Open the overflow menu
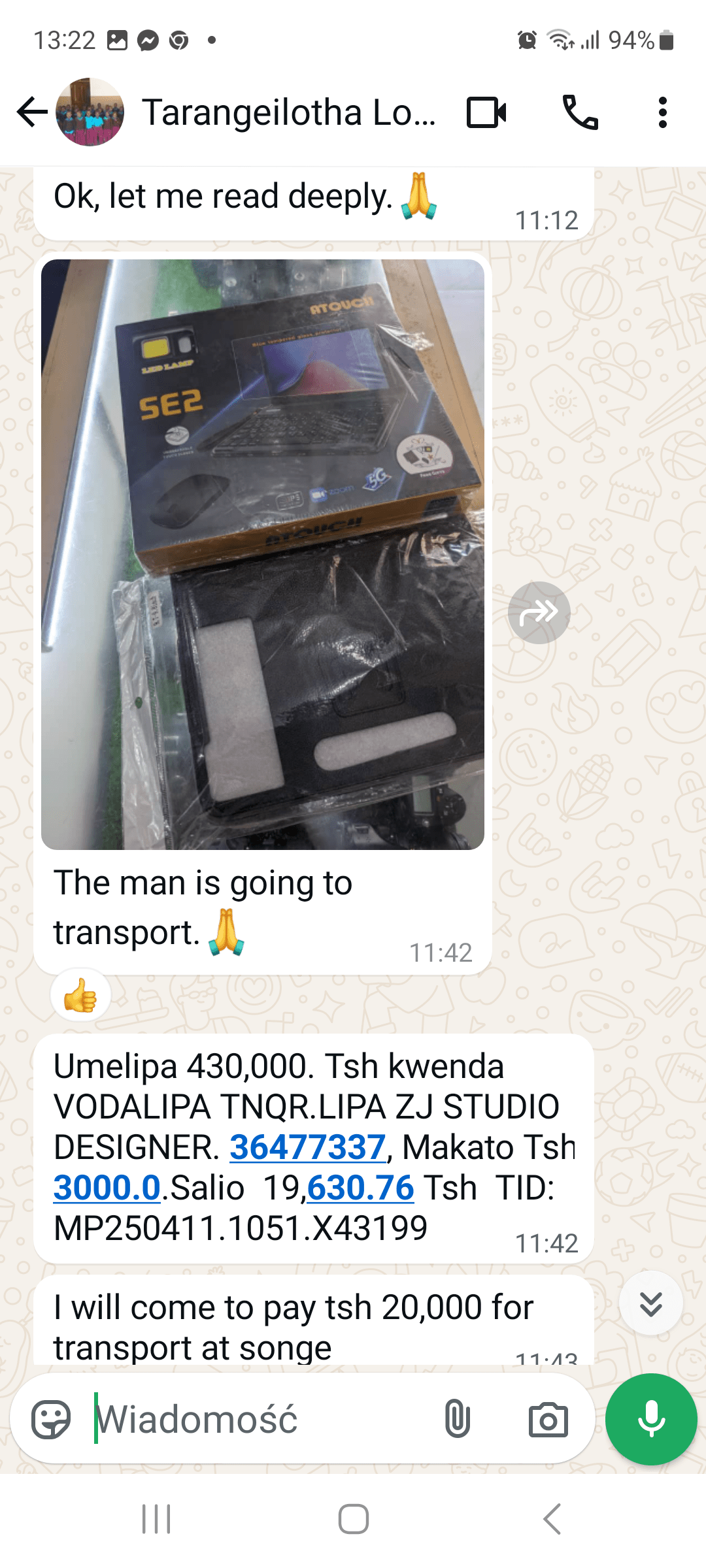 point(662,112)
